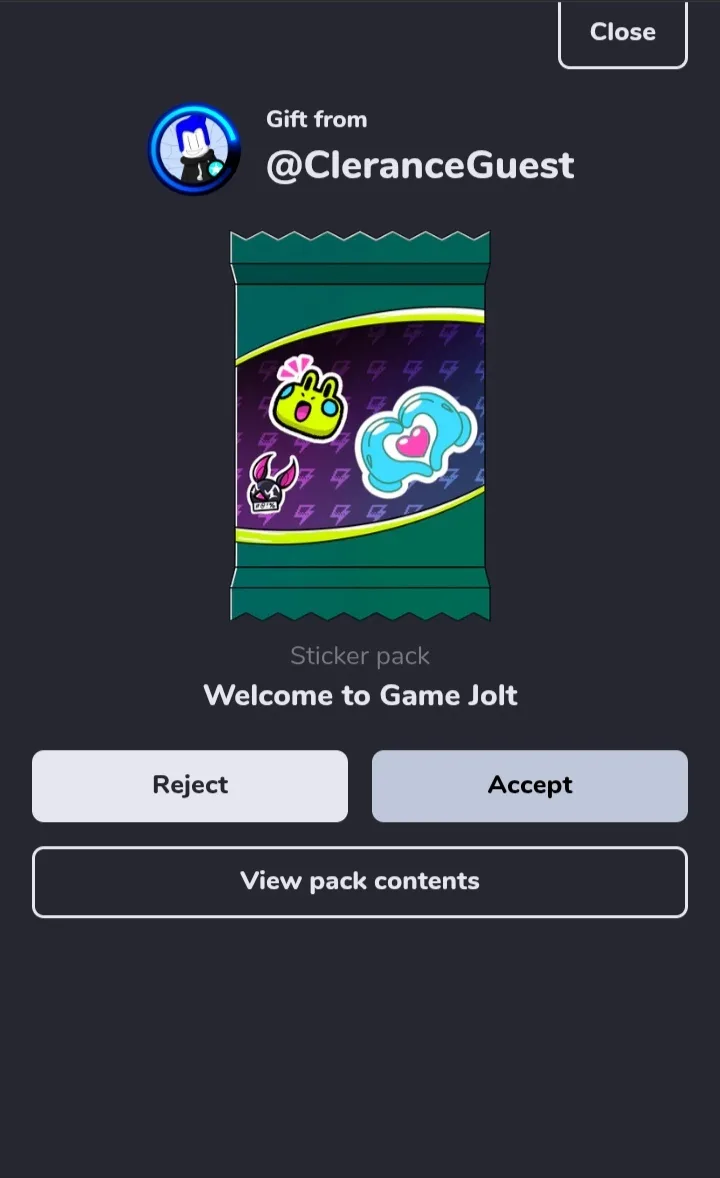Accept the Welcome to Game Jolt pack
This screenshot has width=720, height=1178.
coord(530,786)
